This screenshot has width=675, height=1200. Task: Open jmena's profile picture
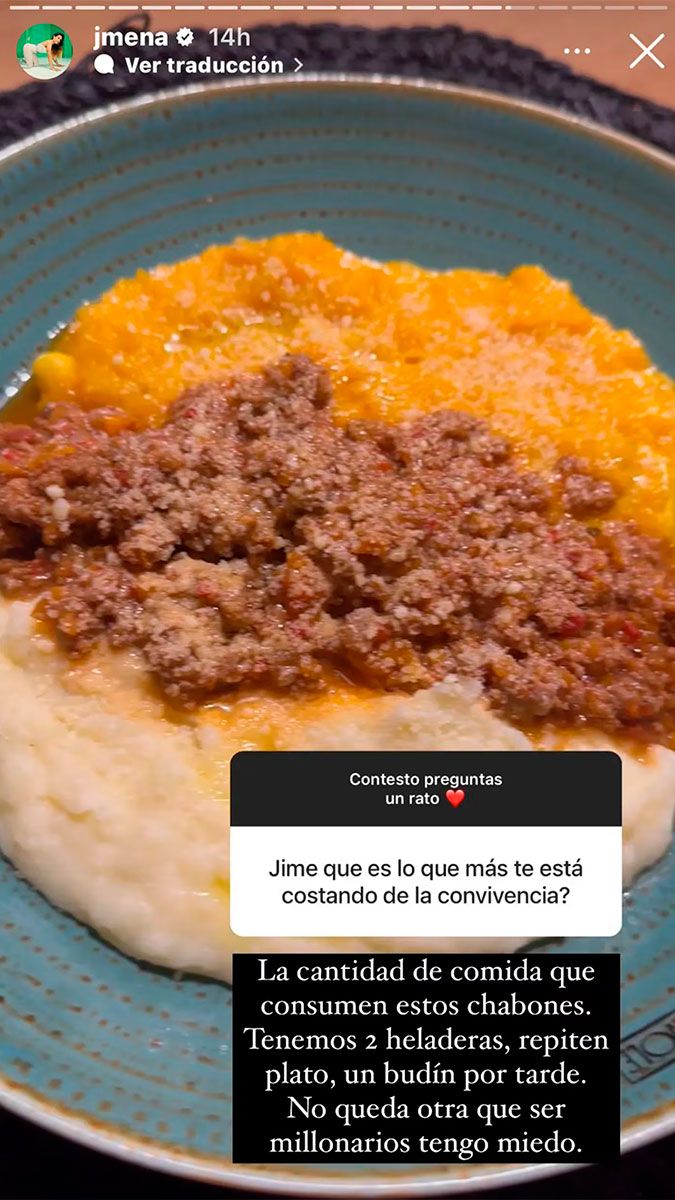(x=44, y=51)
